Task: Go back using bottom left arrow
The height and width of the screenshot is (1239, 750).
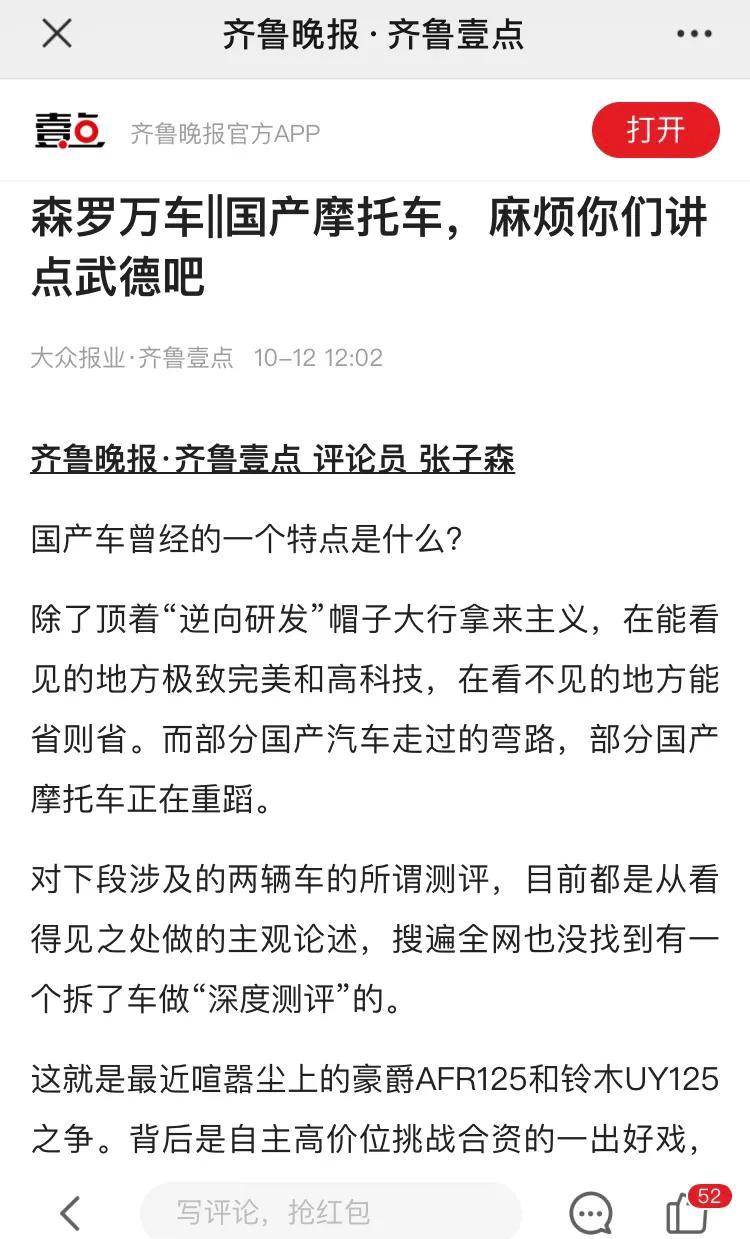Action: point(69,1213)
